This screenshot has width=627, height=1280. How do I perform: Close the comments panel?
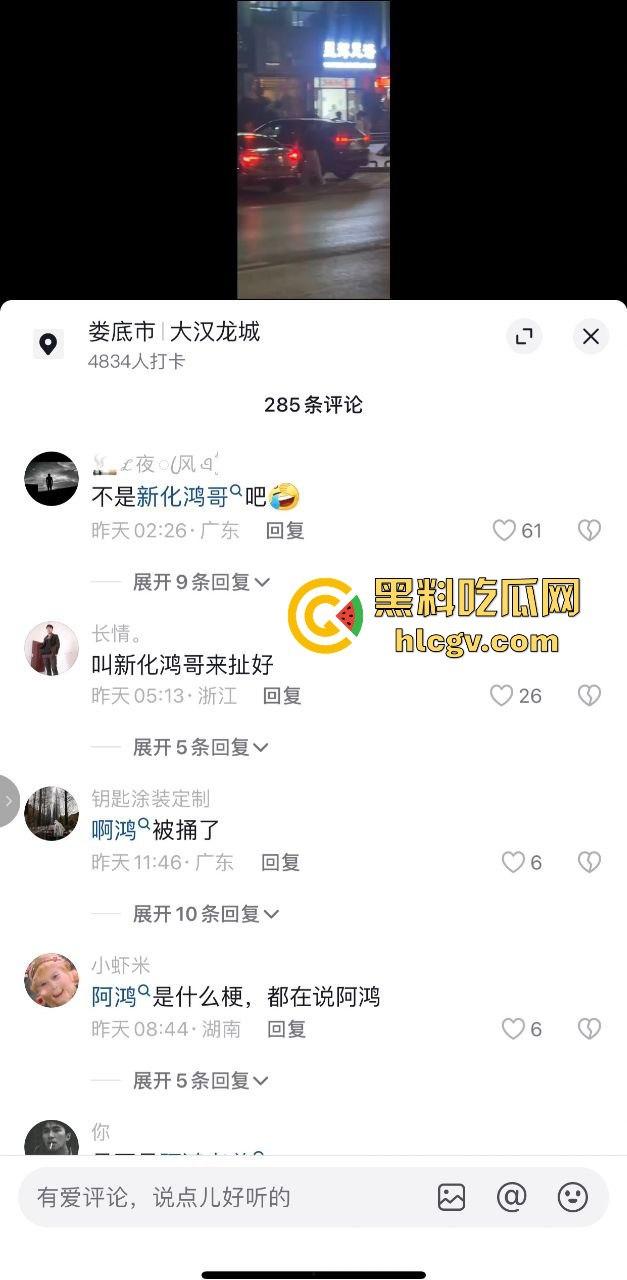(590, 337)
